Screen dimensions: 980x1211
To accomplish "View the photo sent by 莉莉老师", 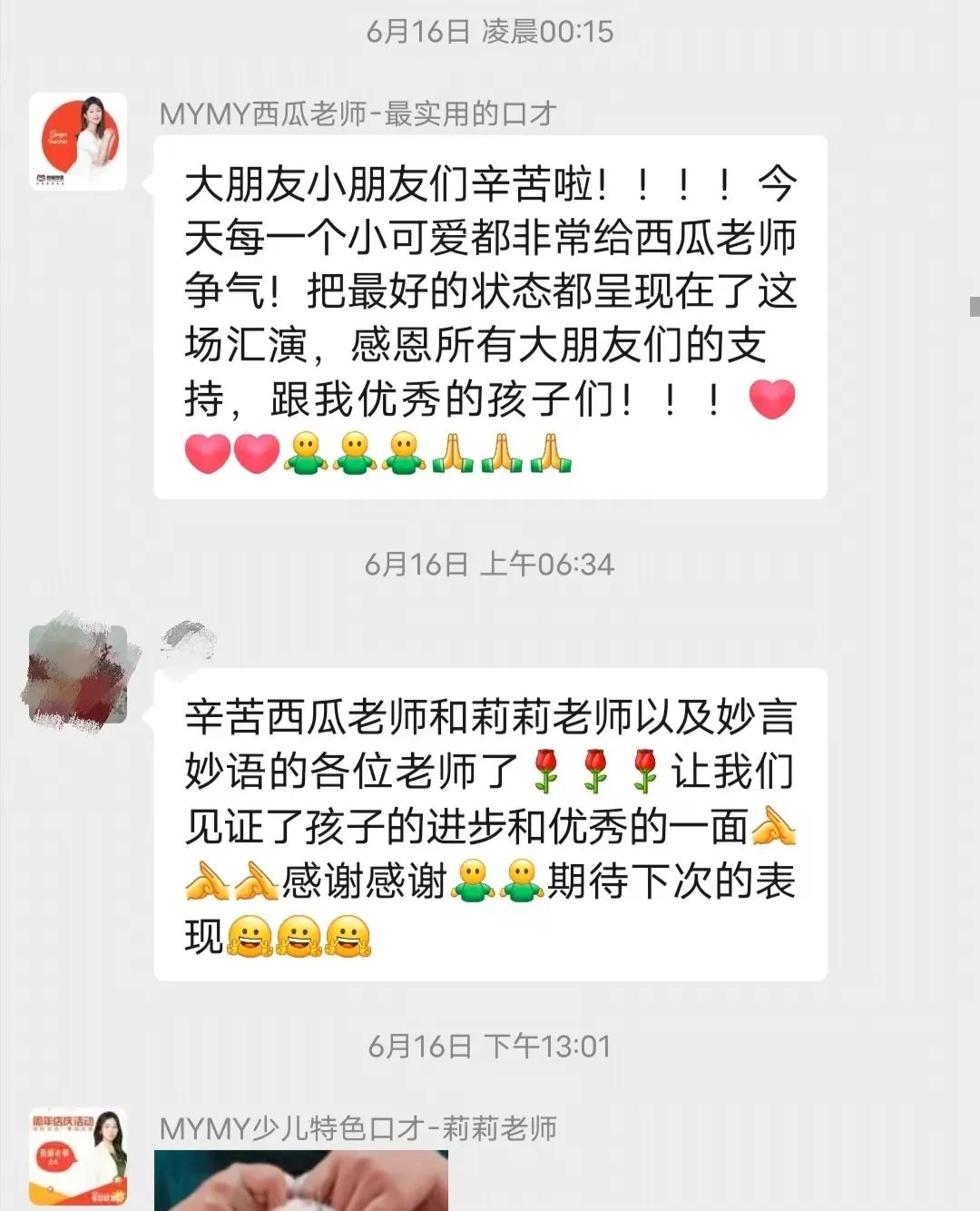I will click(301, 1180).
